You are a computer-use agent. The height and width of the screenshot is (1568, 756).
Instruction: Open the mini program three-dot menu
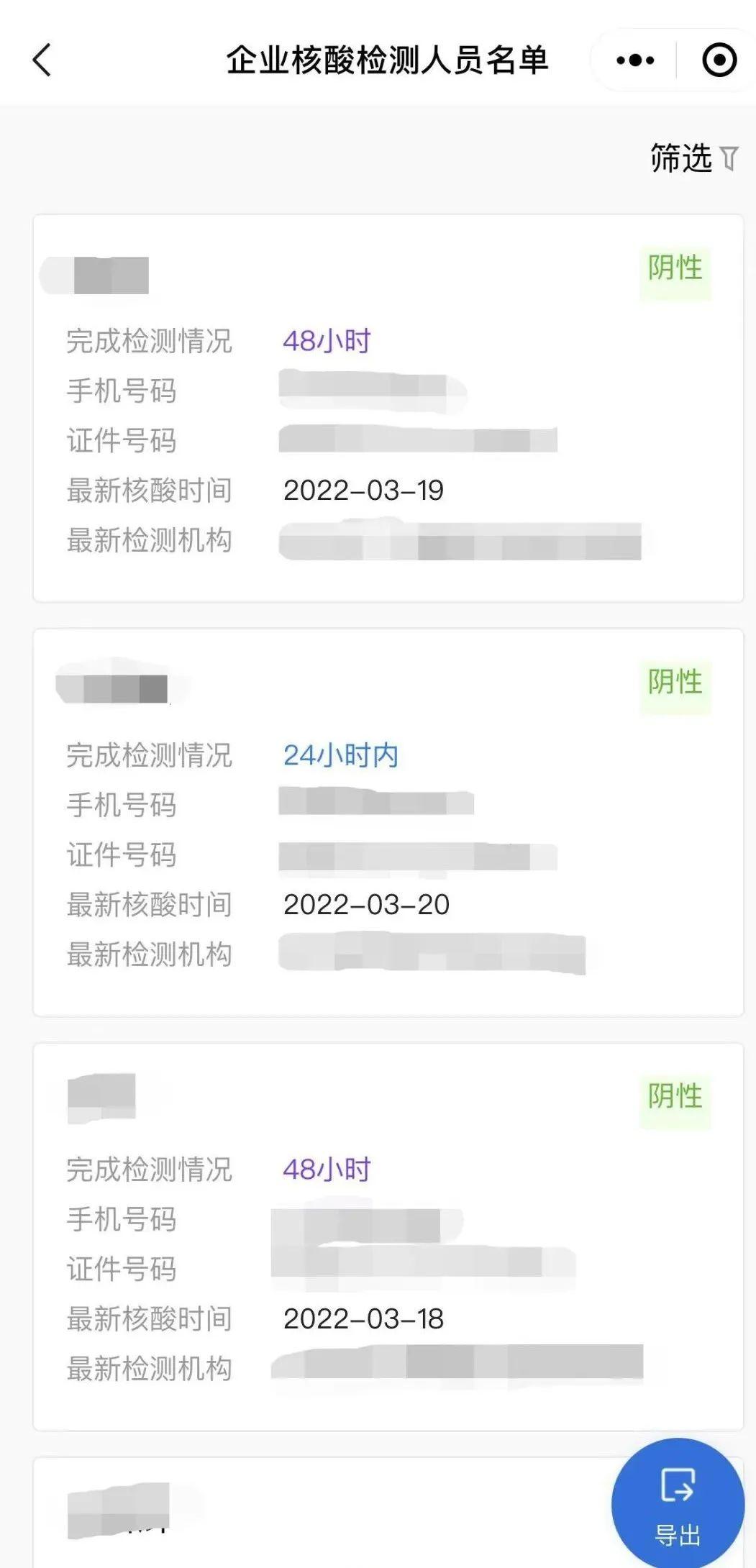coord(635,60)
